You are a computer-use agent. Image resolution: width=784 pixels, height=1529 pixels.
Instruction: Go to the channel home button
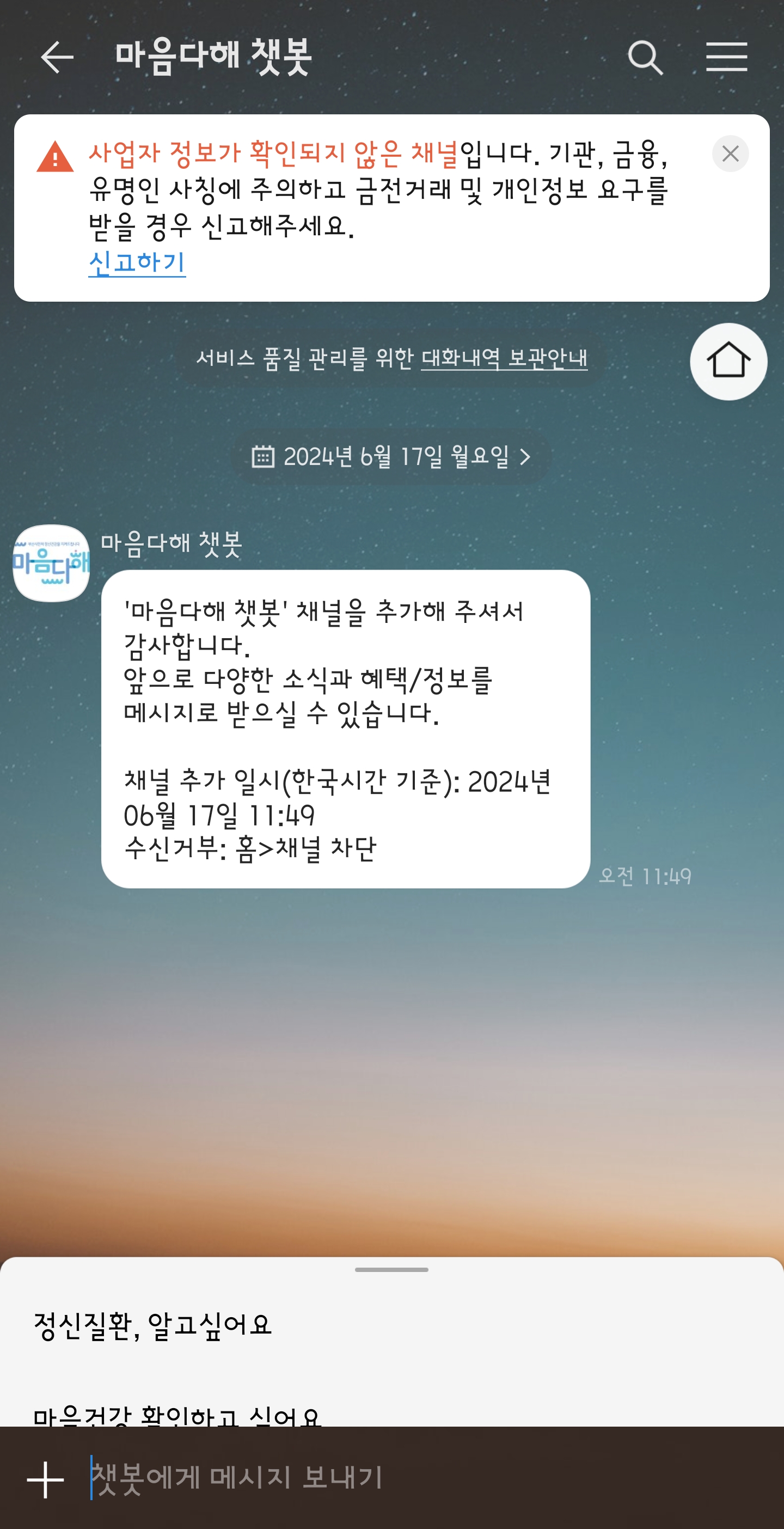[x=727, y=362]
